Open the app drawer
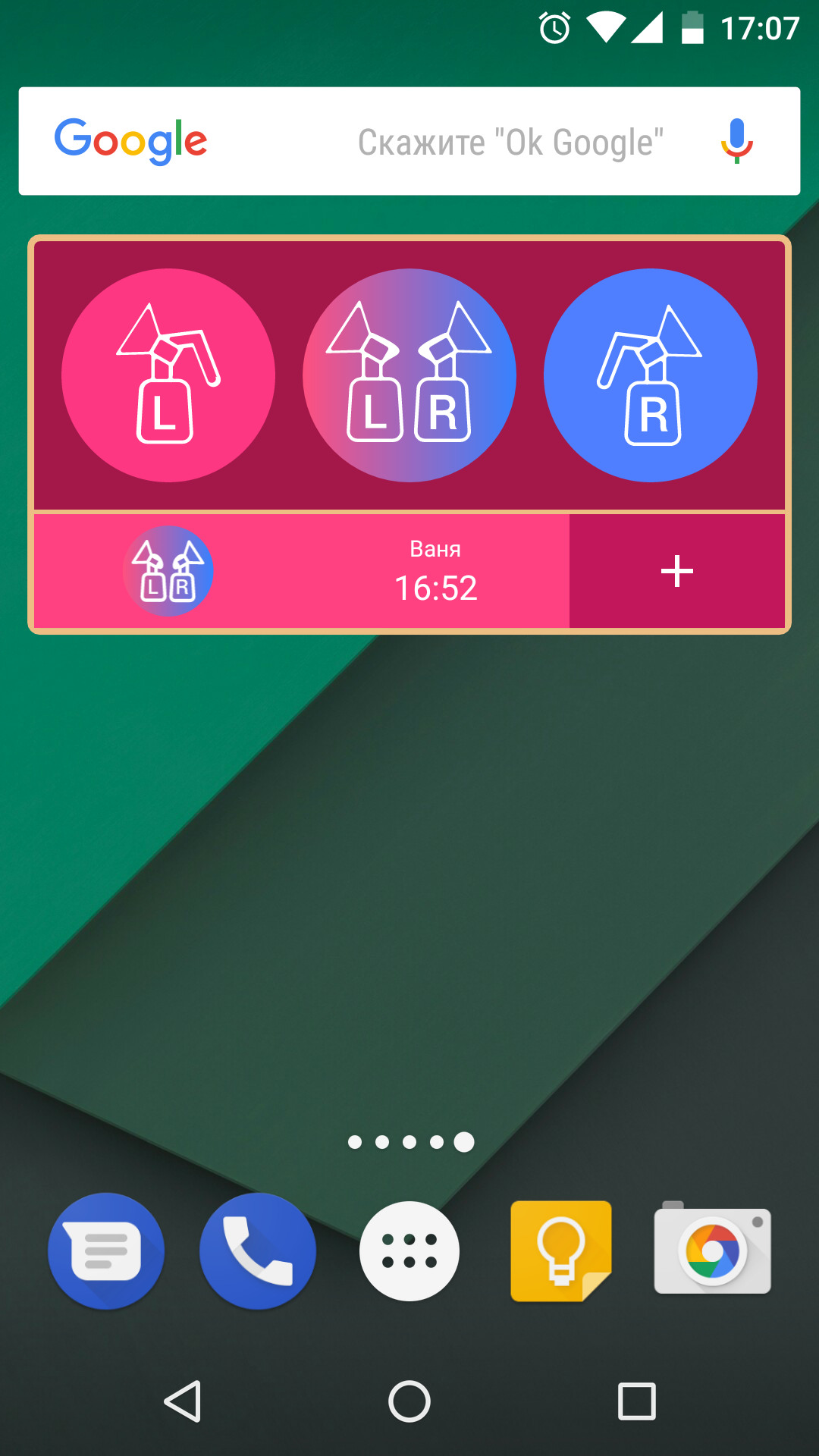This screenshot has height=1456, width=819. [x=409, y=1251]
